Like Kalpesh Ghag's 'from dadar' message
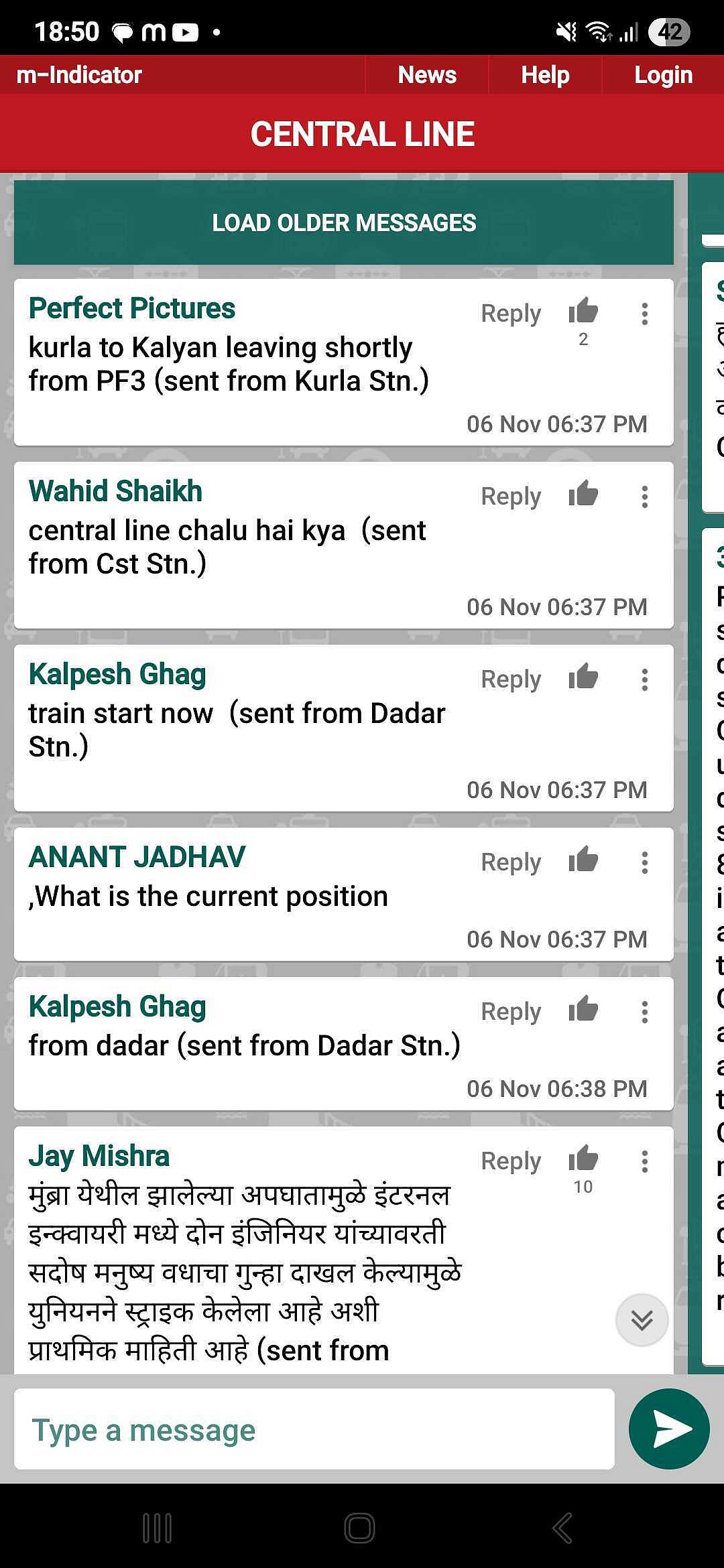Image resolution: width=724 pixels, height=1568 pixels. (583, 1010)
